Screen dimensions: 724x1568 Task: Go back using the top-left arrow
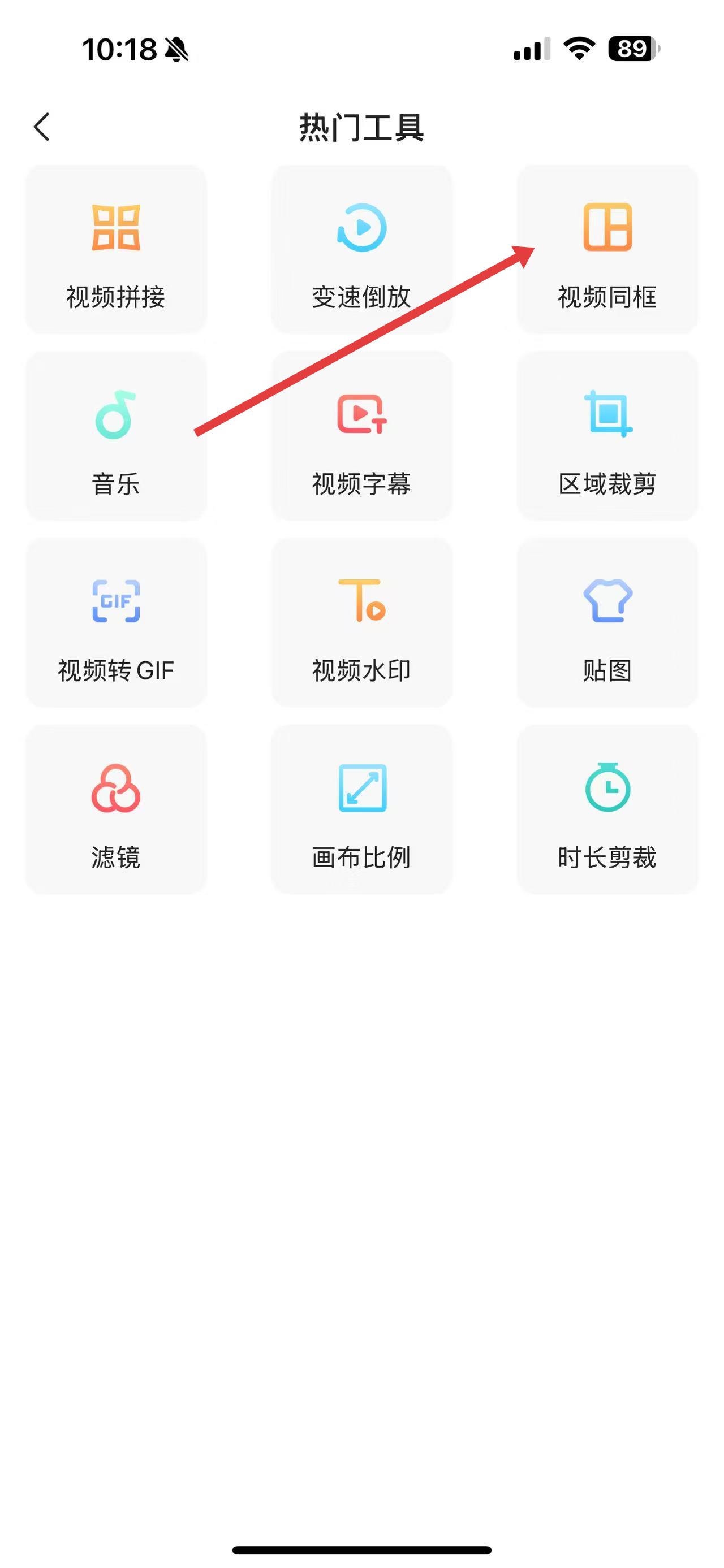(41, 127)
